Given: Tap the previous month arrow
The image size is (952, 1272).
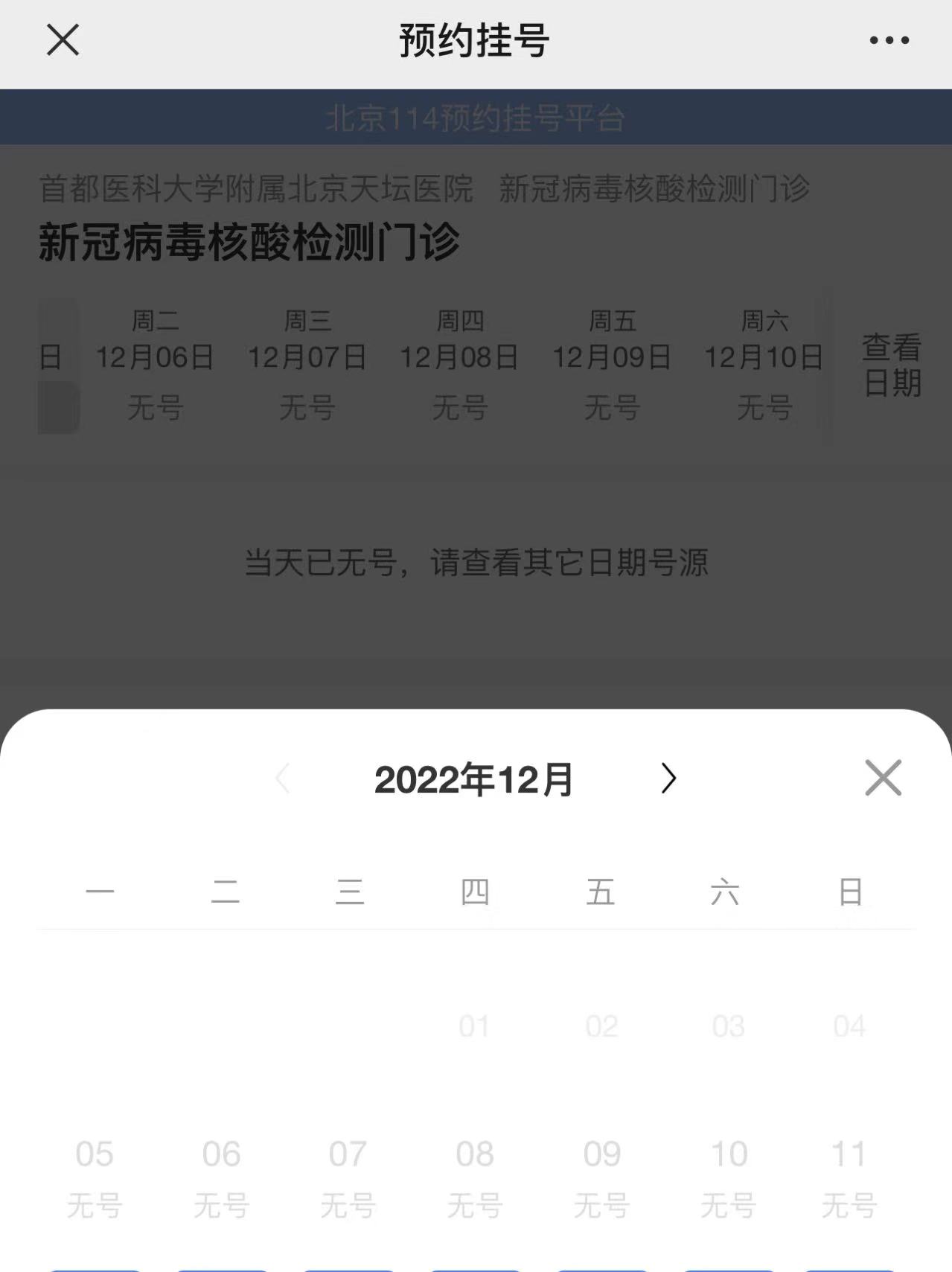Looking at the screenshot, I should 283,778.
